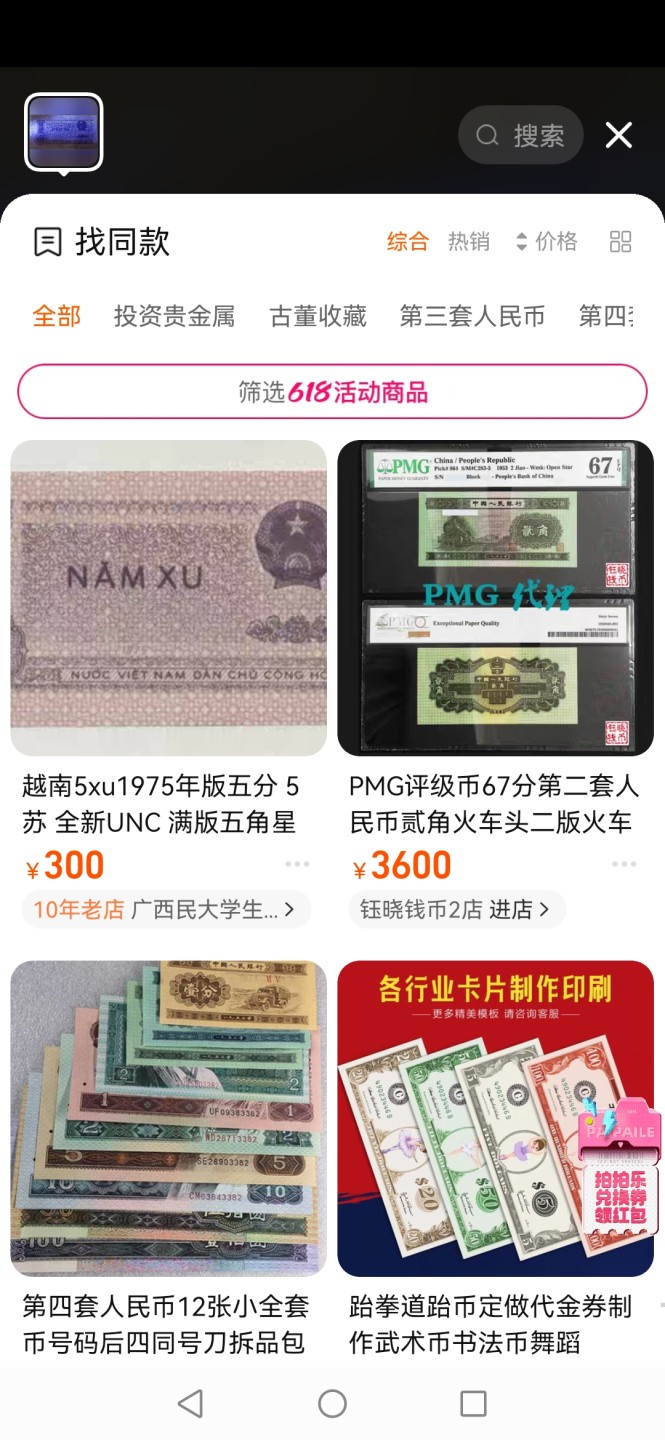The image size is (665, 1440).
Task: Select the 第三套人民币 category tab
Action: point(472,317)
